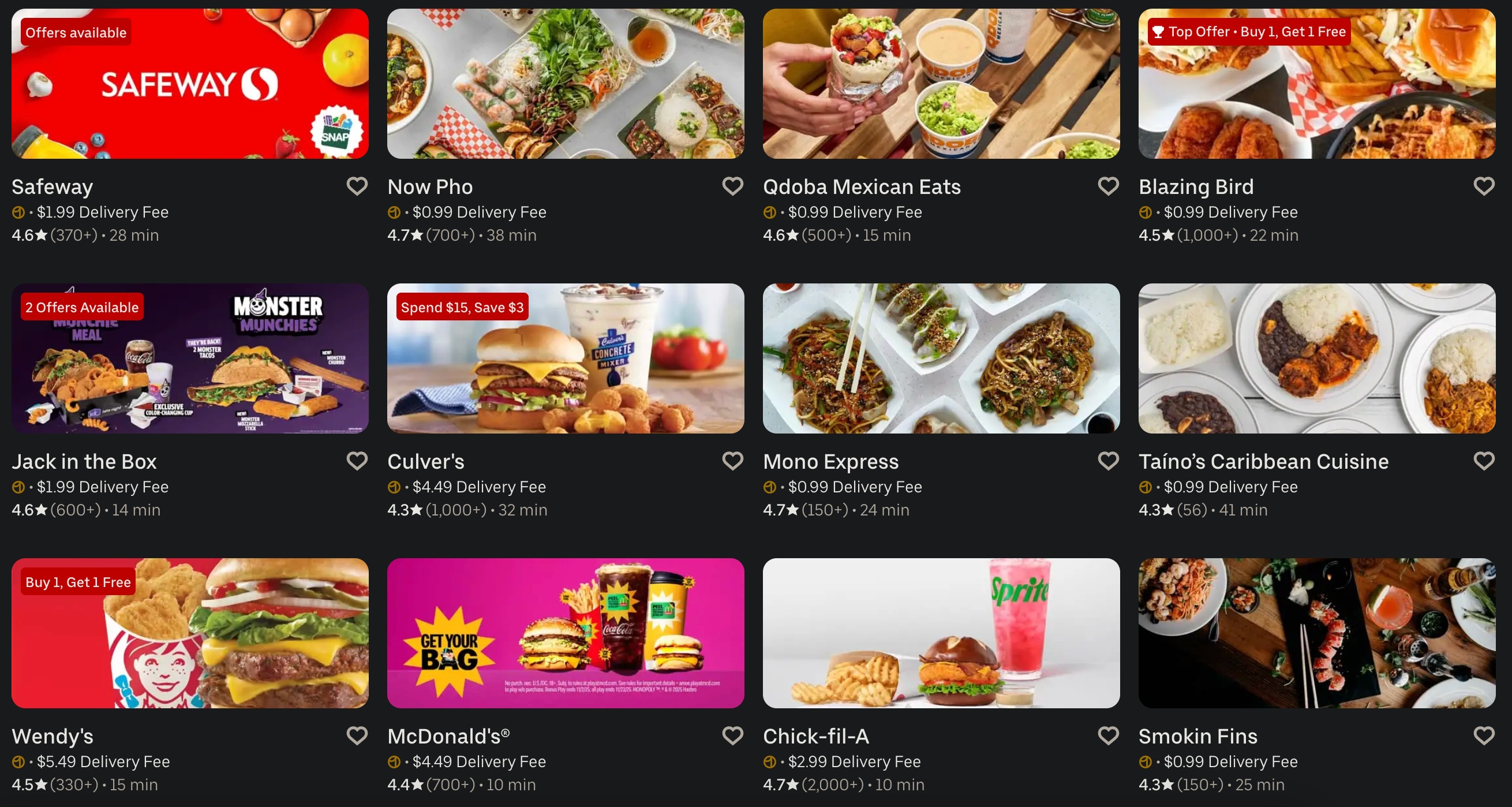Open the Safeway store card
Screen dimensions: 1512x807
tap(190, 84)
